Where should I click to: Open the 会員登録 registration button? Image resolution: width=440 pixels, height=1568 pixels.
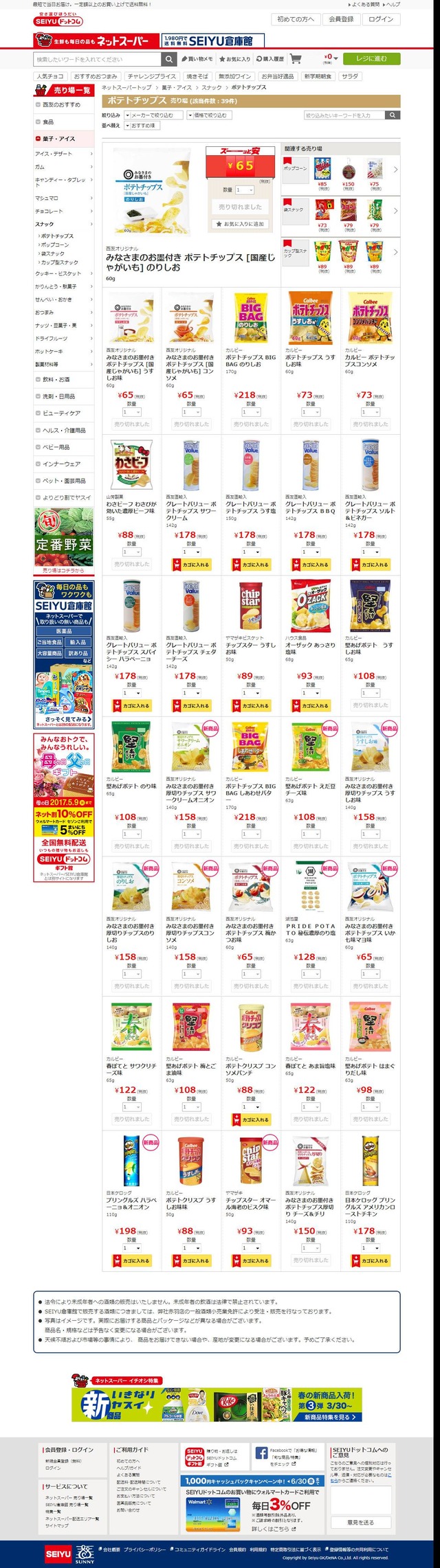(x=341, y=19)
